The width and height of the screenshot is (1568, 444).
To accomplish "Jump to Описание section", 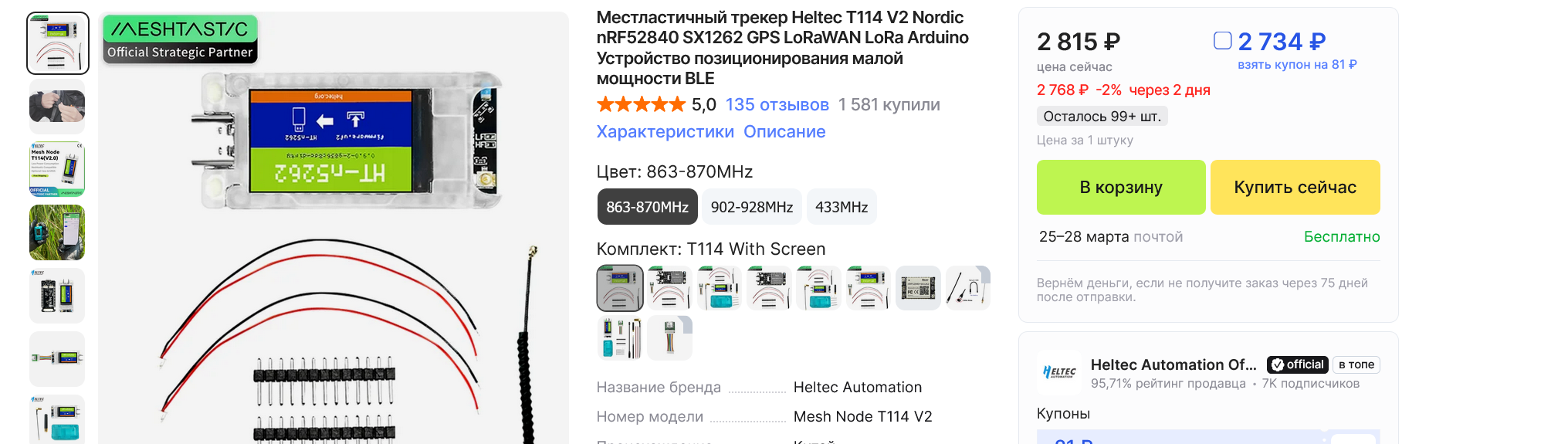I will pyautogui.click(x=784, y=131).
